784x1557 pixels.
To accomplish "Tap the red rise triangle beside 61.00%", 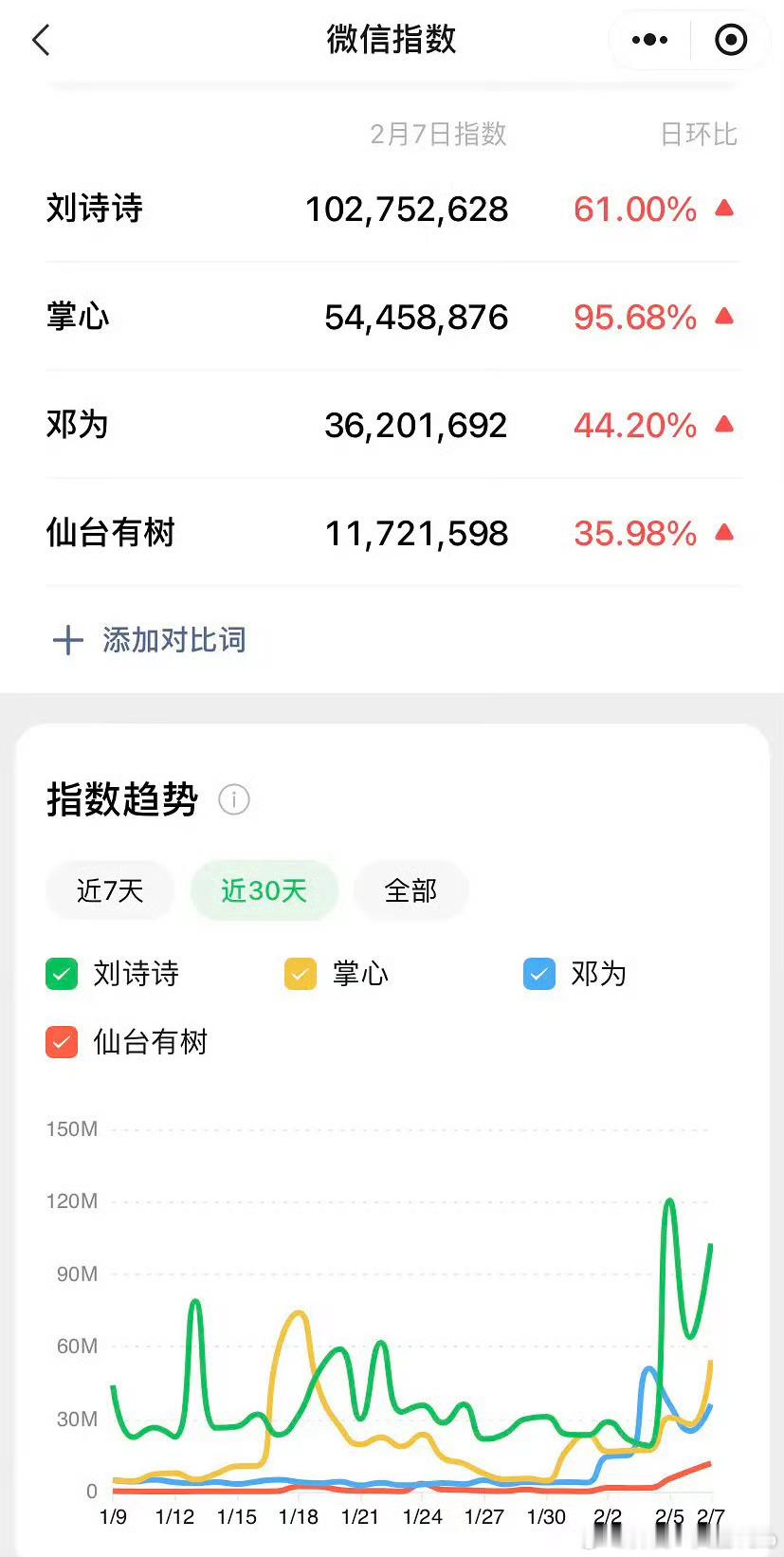I will (723, 208).
